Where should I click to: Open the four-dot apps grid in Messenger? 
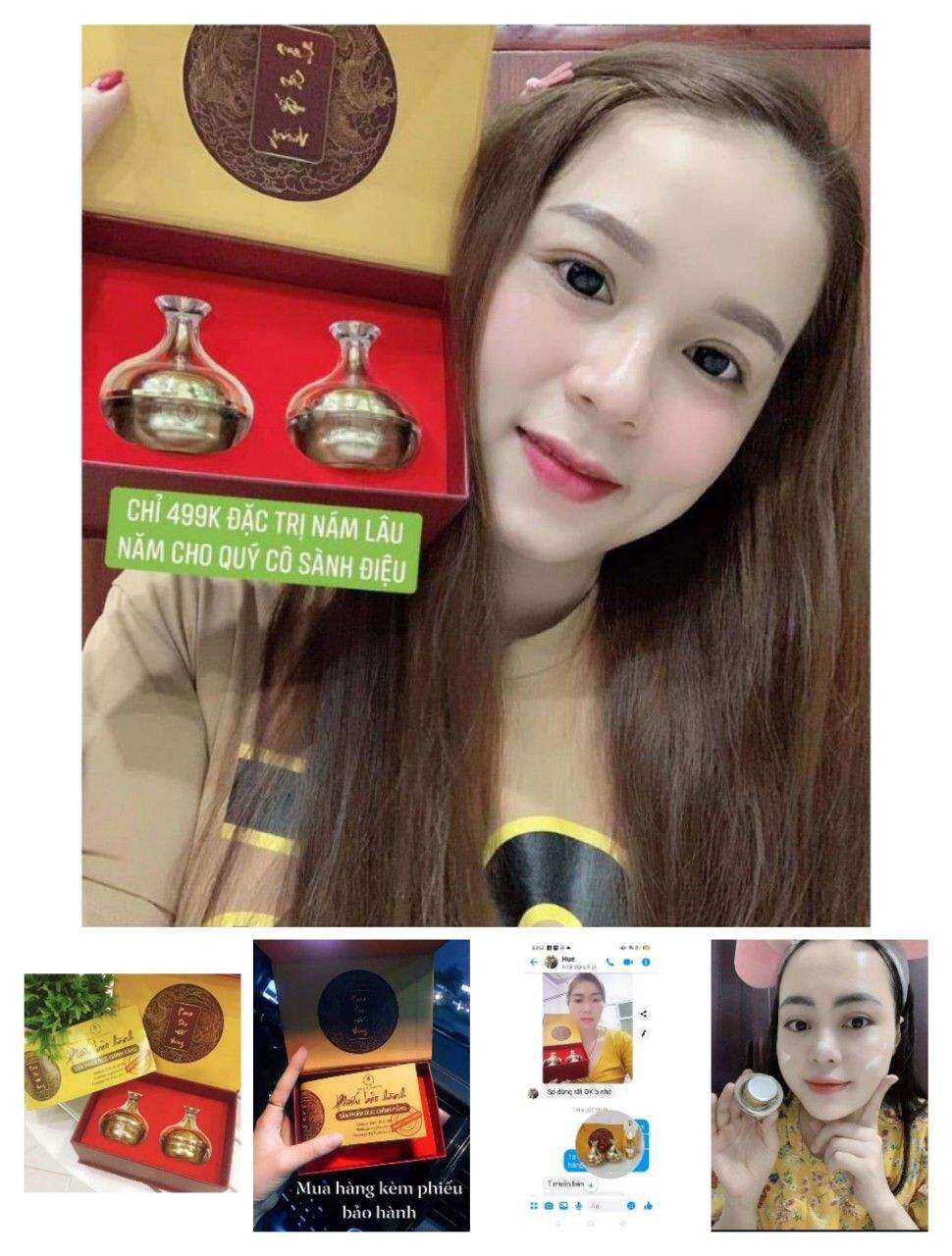(534, 1205)
